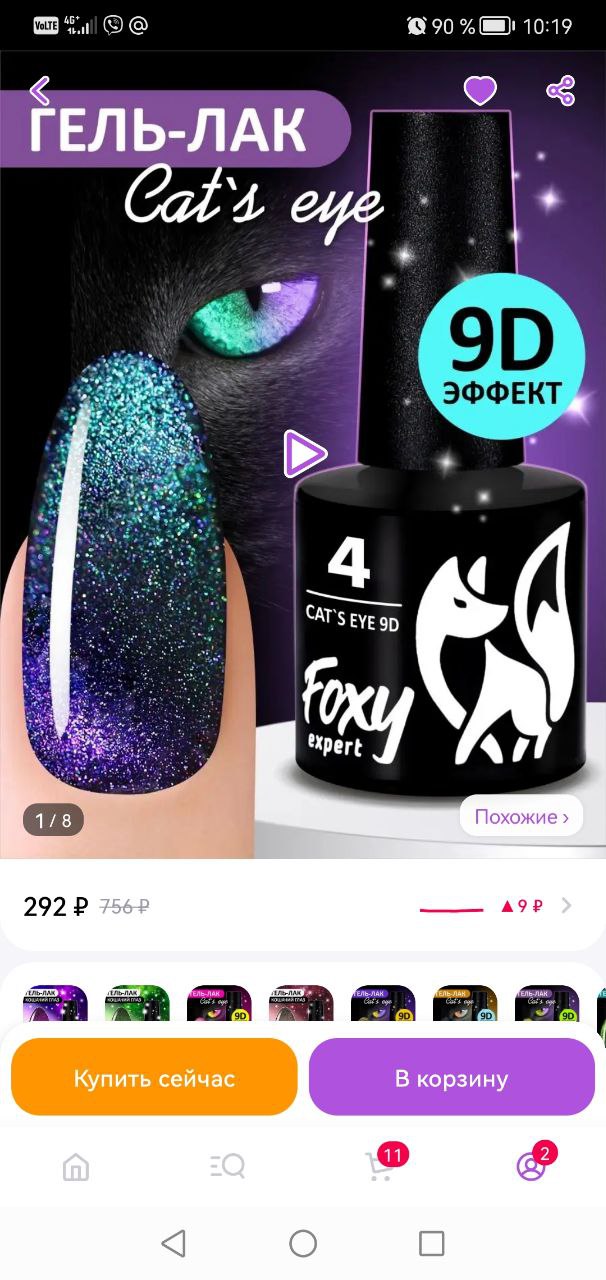The width and height of the screenshot is (606, 1280).
Task: Tap Купить сейчас to buy now
Action: [x=154, y=1079]
